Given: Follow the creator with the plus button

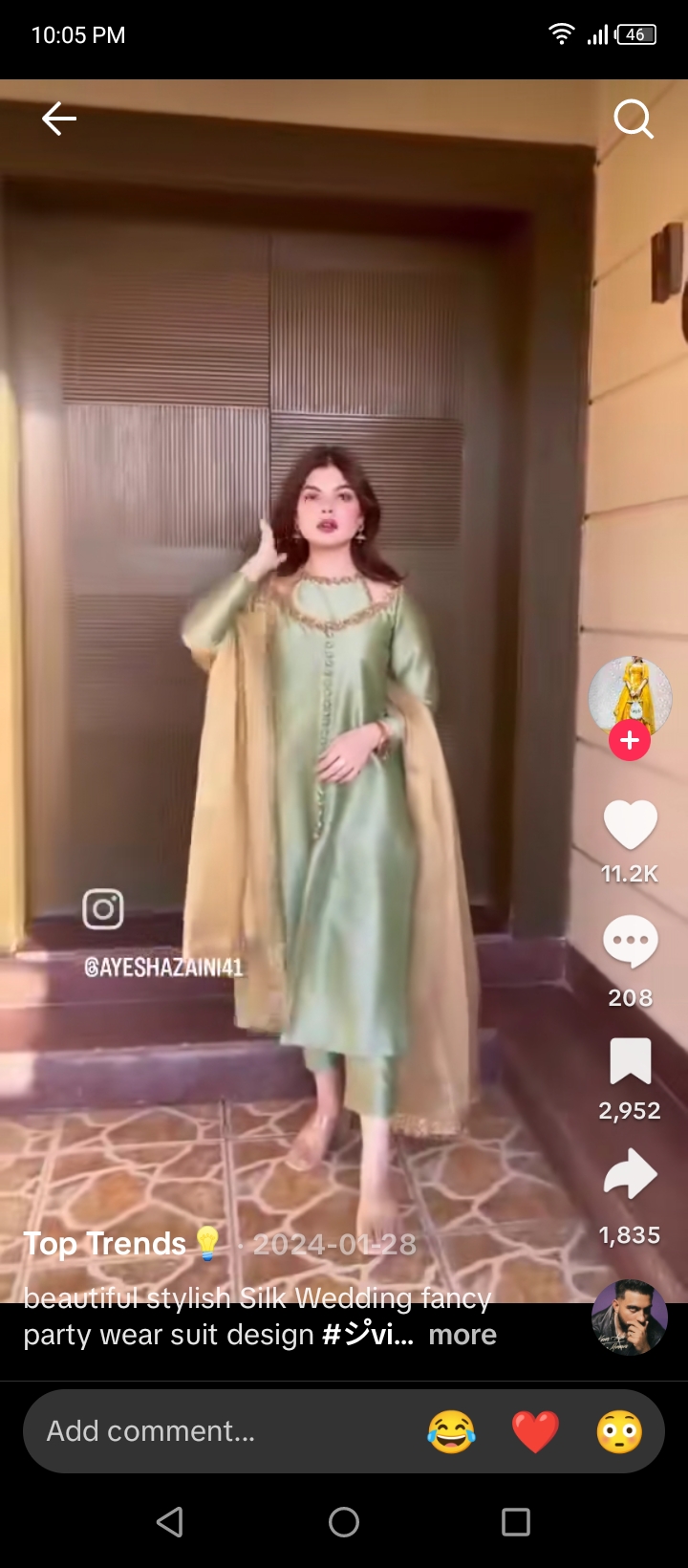Looking at the screenshot, I should [x=630, y=741].
